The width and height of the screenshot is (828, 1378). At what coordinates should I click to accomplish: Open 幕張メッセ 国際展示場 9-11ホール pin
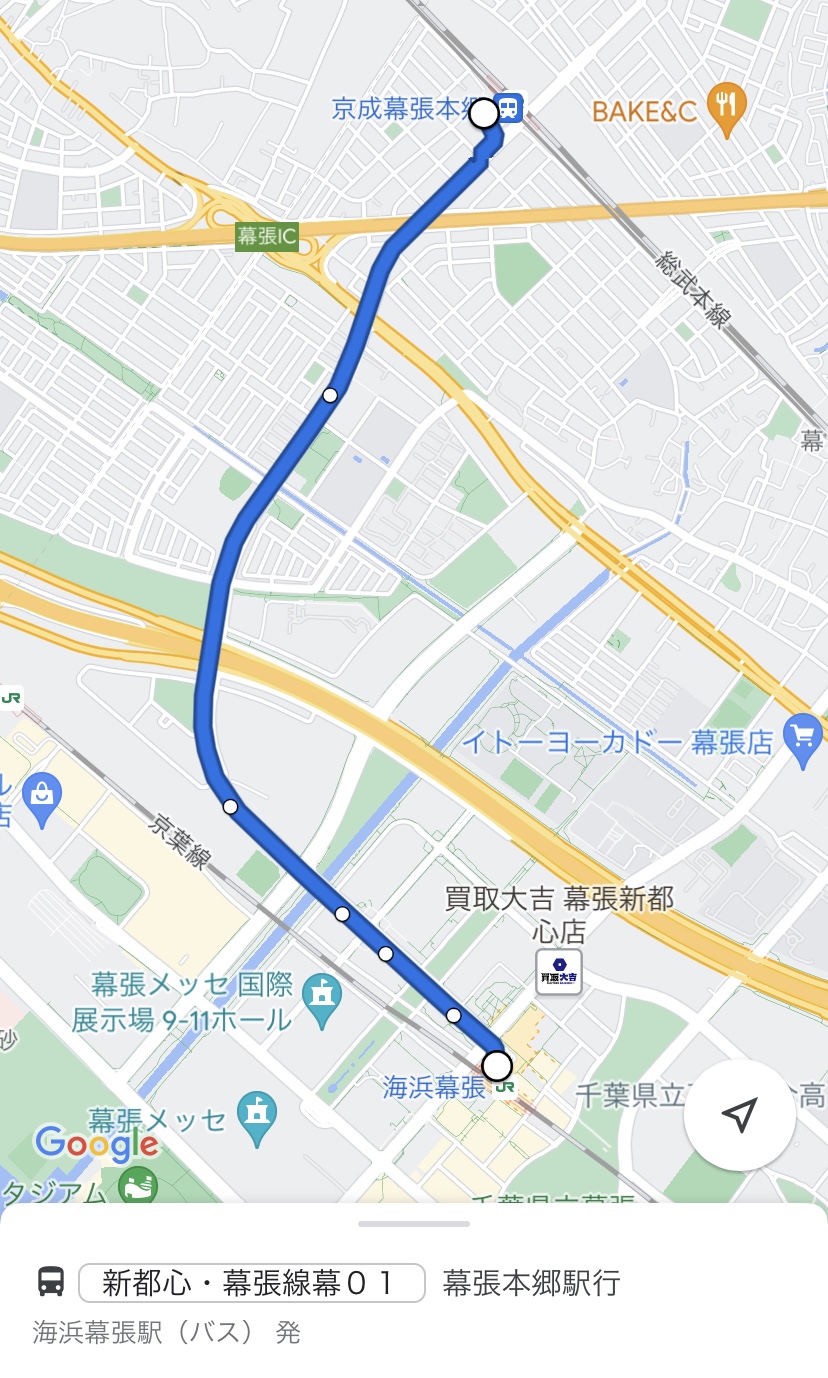[322, 999]
